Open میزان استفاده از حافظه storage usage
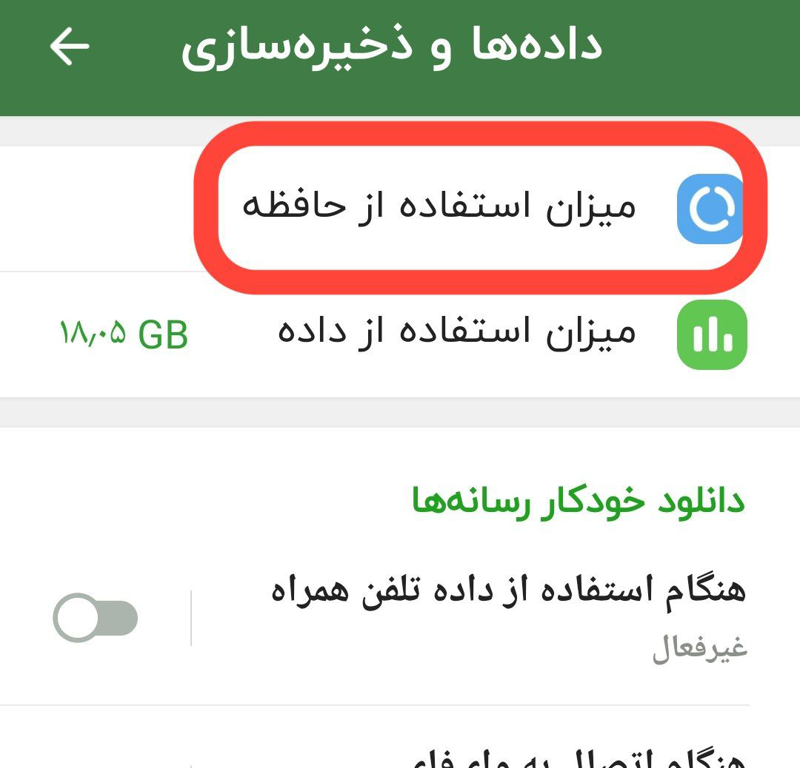 pyautogui.click(x=440, y=207)
